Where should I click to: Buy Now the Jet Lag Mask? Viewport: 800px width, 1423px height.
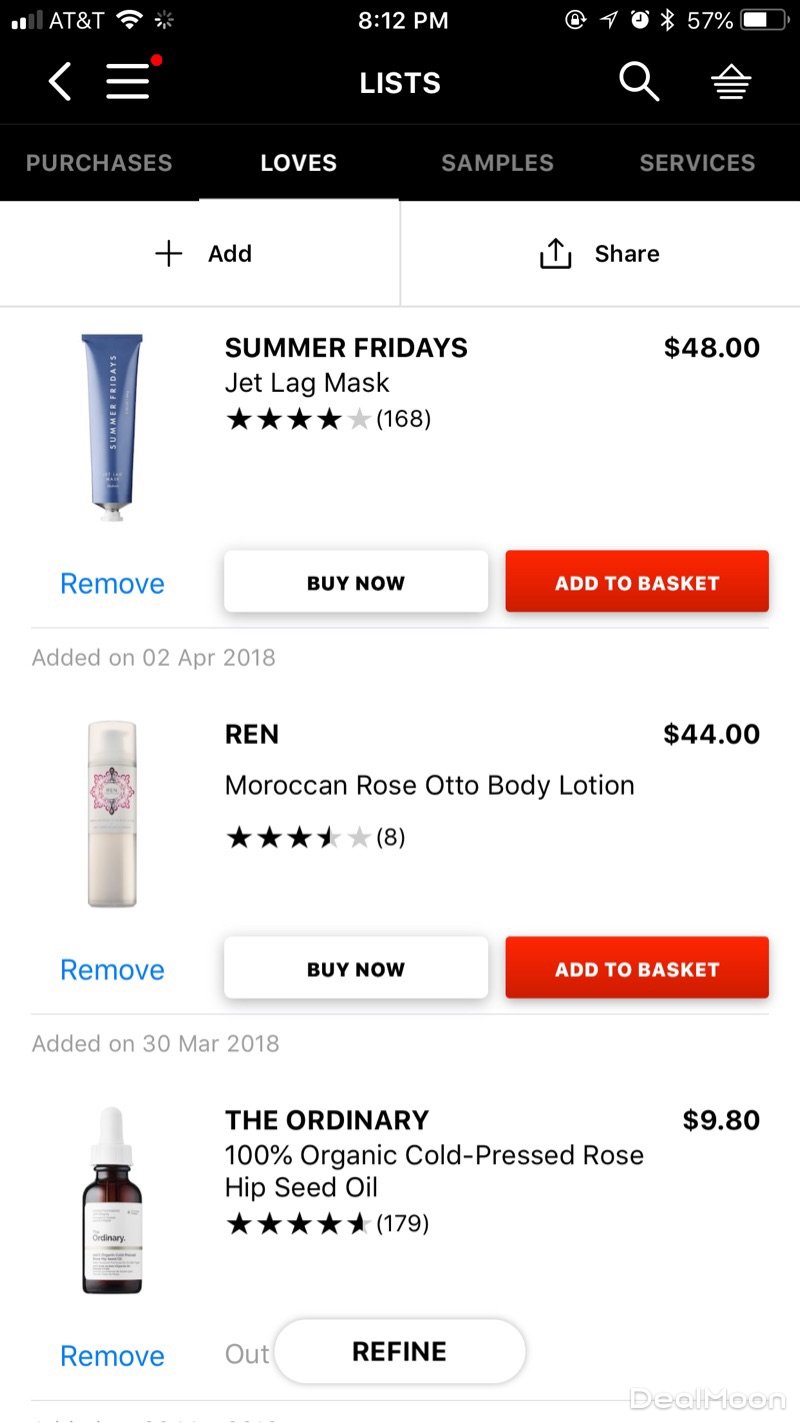(356, 582)
